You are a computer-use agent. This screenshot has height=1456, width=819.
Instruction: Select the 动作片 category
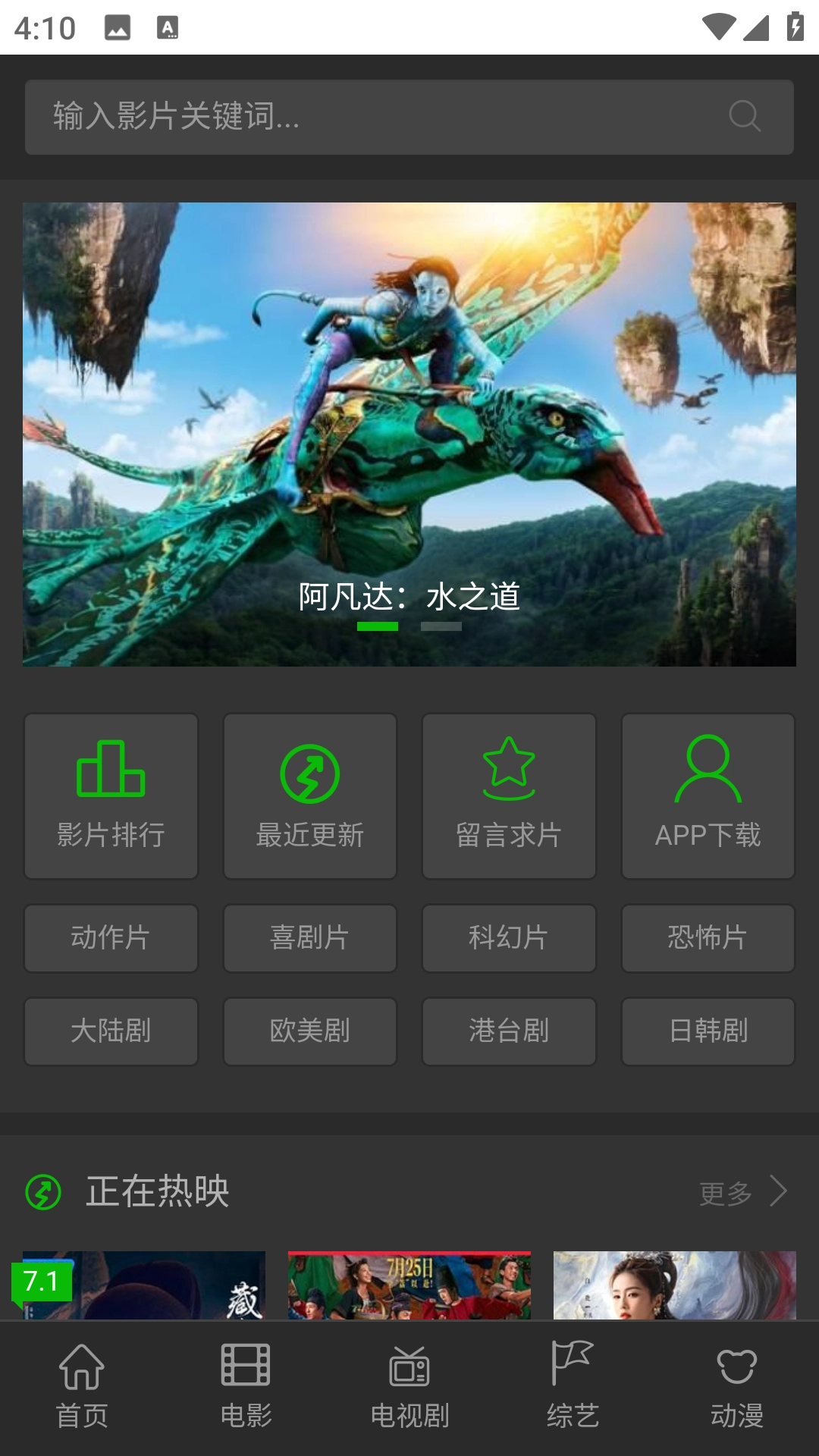(x=111, y=938)
